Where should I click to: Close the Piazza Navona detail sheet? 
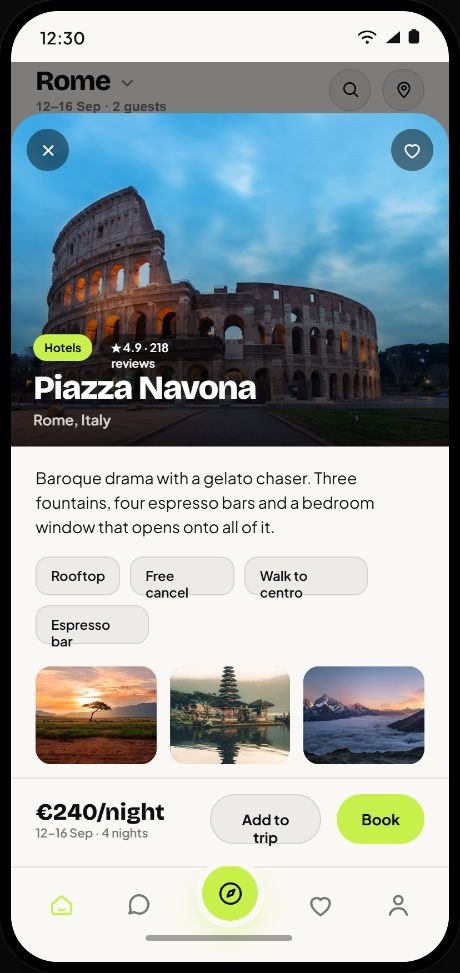pyautogui.click(x=48, y=150)
